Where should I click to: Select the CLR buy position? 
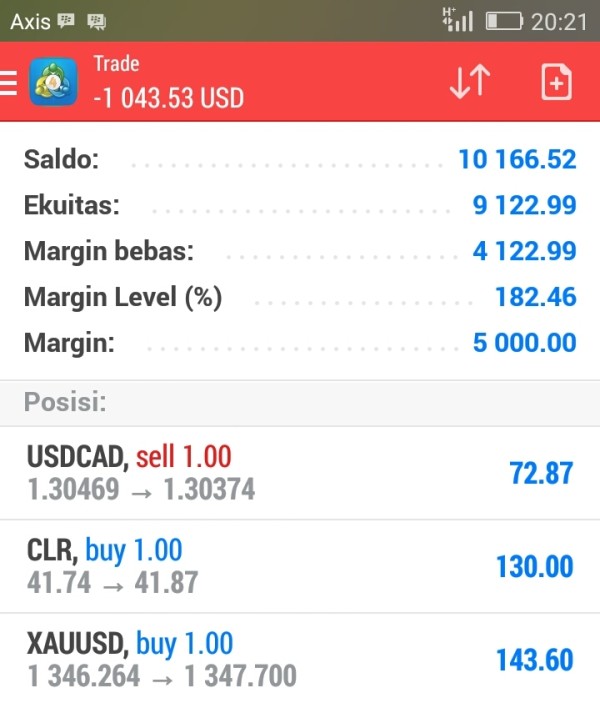[x=300, y=566]
